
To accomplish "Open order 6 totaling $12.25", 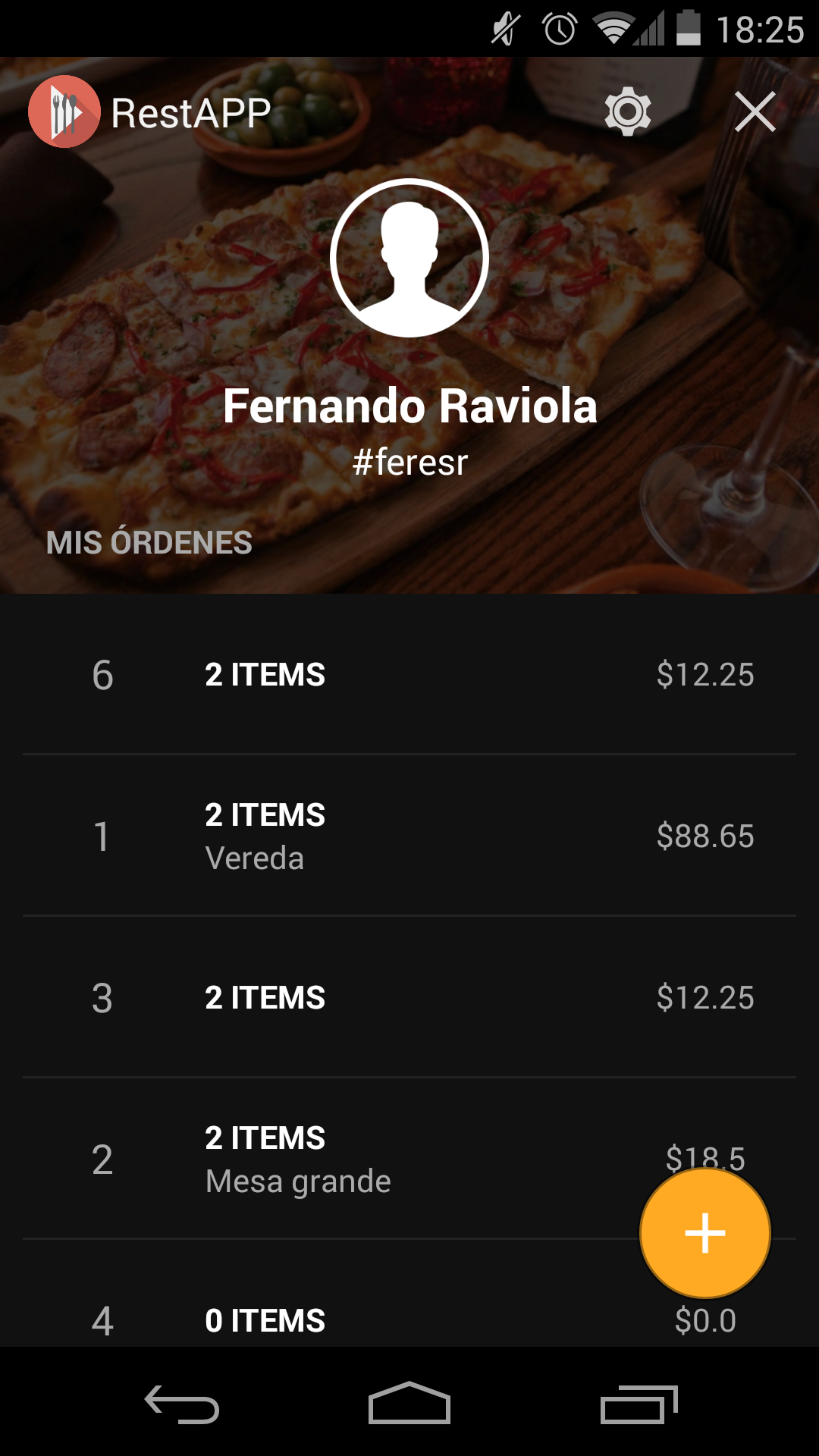I will (x=409, y=674).
